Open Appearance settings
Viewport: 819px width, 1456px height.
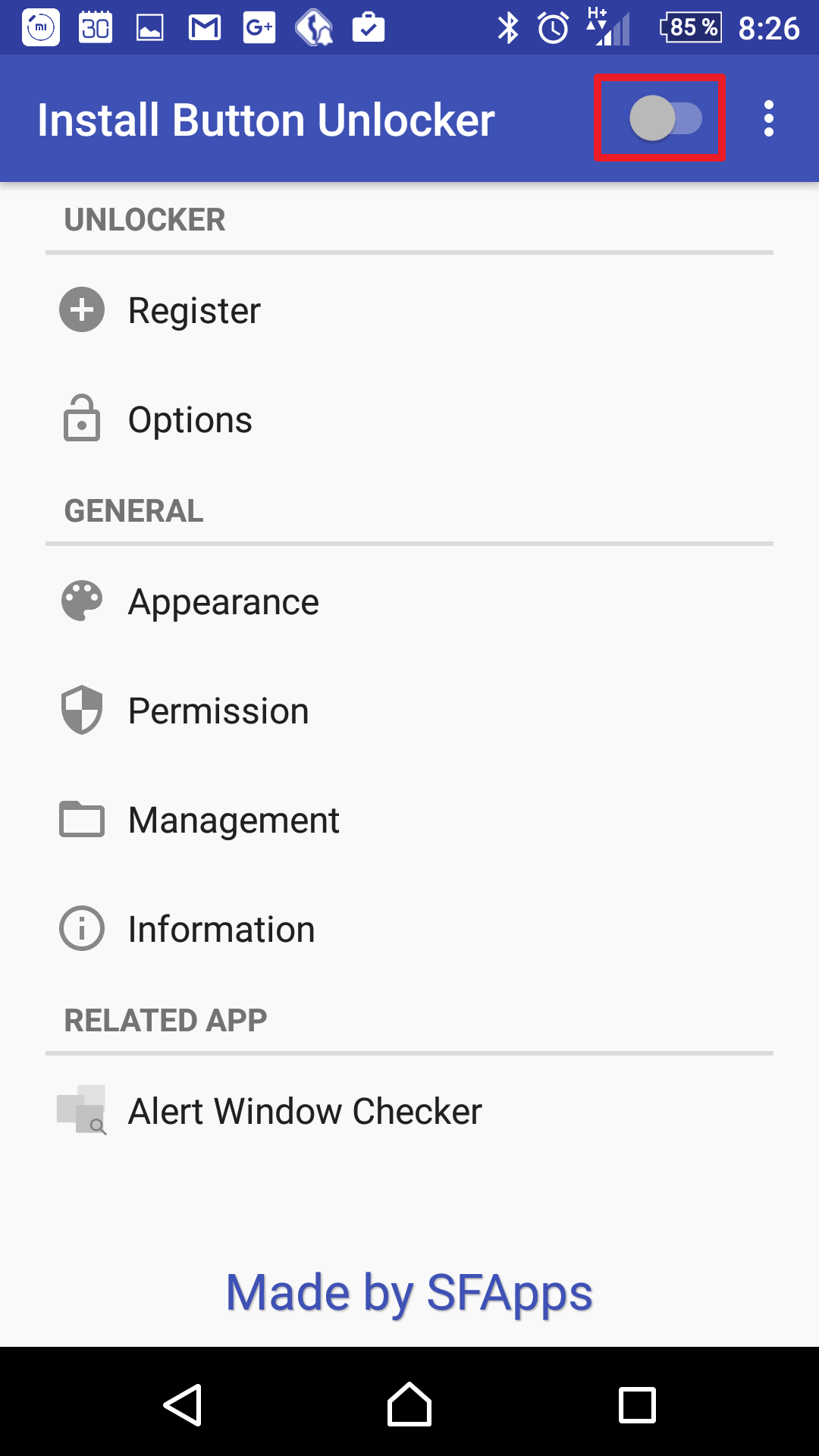(x=409, y=602)
